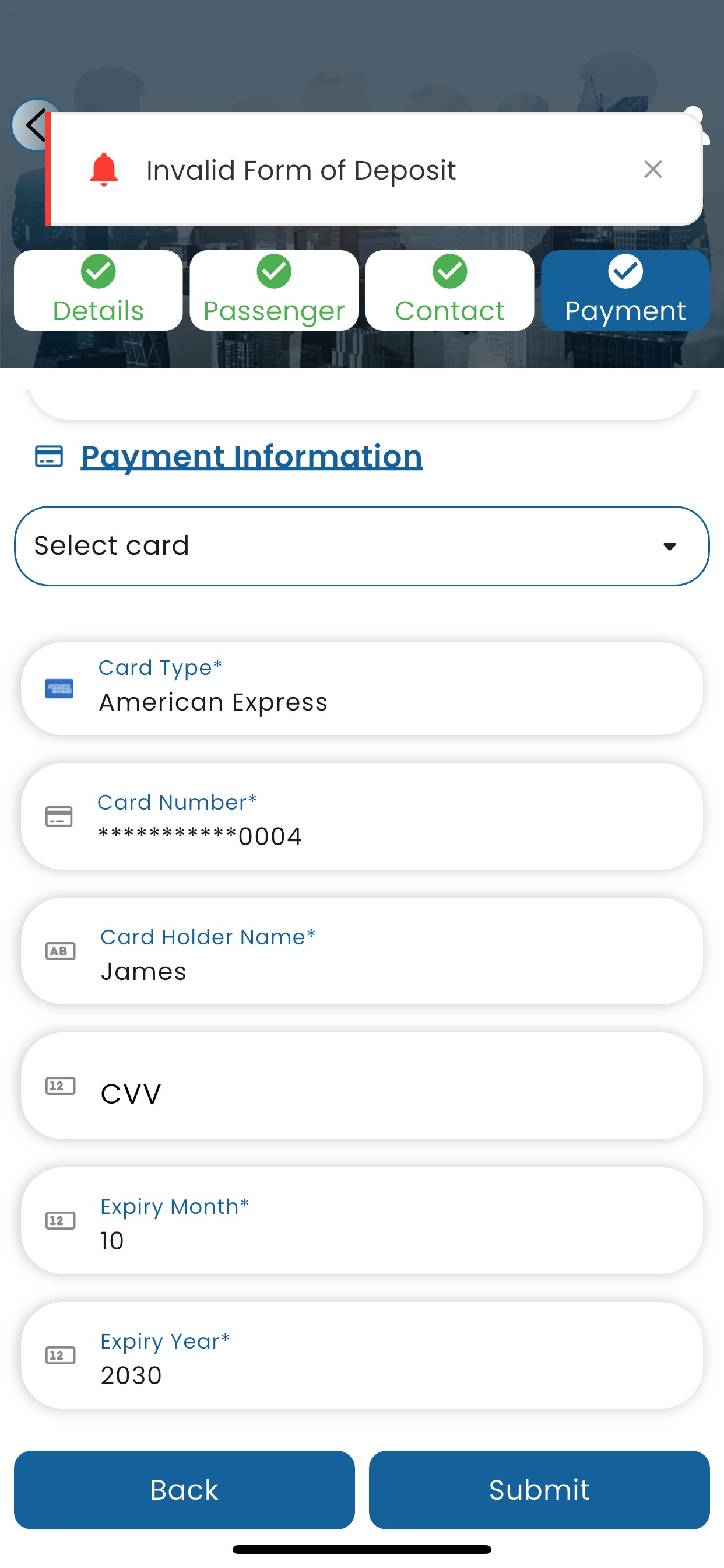
Task: Tap the Back button
Action: pos(184,1489)
